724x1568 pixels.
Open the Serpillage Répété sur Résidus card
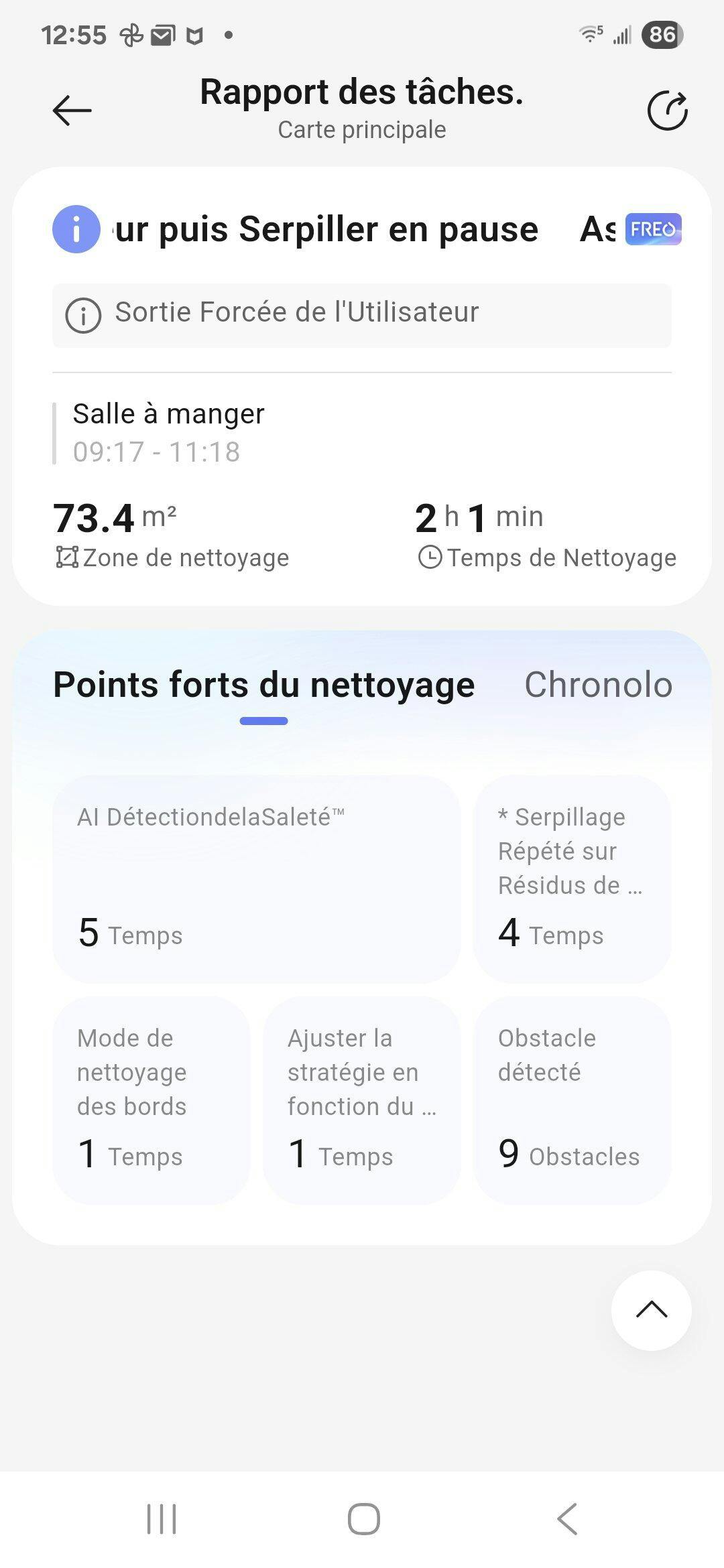[x=572, y=879]
